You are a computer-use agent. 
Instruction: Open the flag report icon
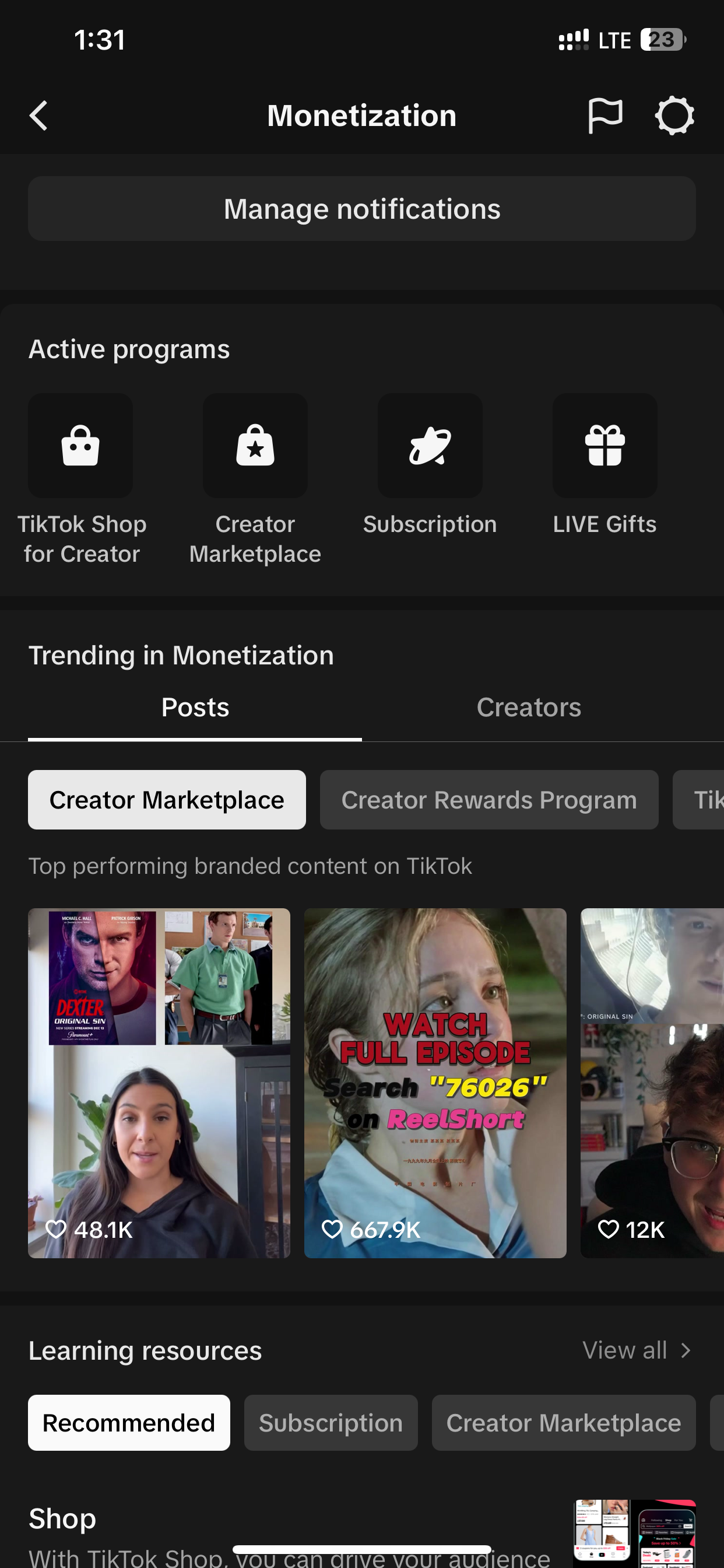point(604,116)
